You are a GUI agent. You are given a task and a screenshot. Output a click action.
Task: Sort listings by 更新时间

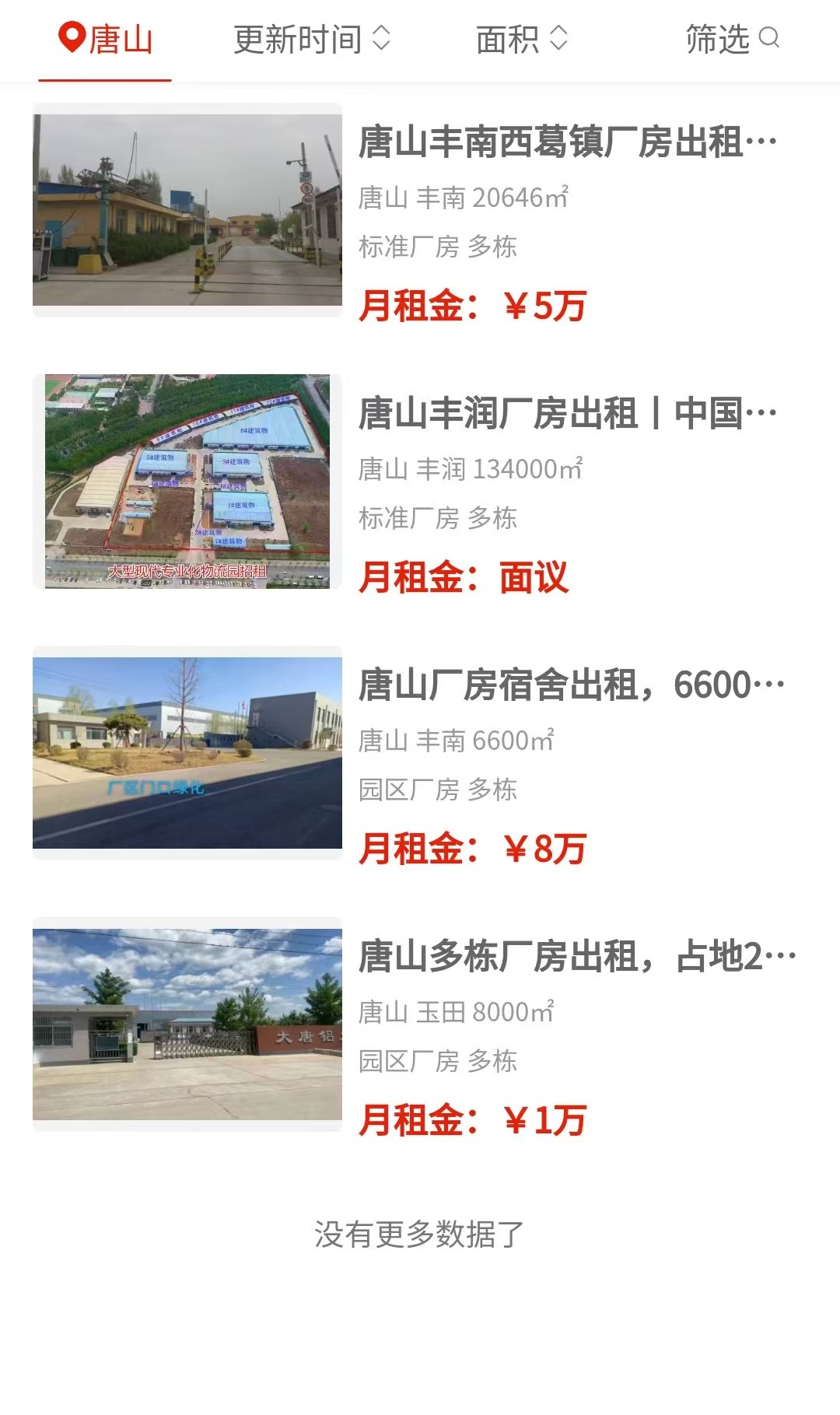click(311, 39)
